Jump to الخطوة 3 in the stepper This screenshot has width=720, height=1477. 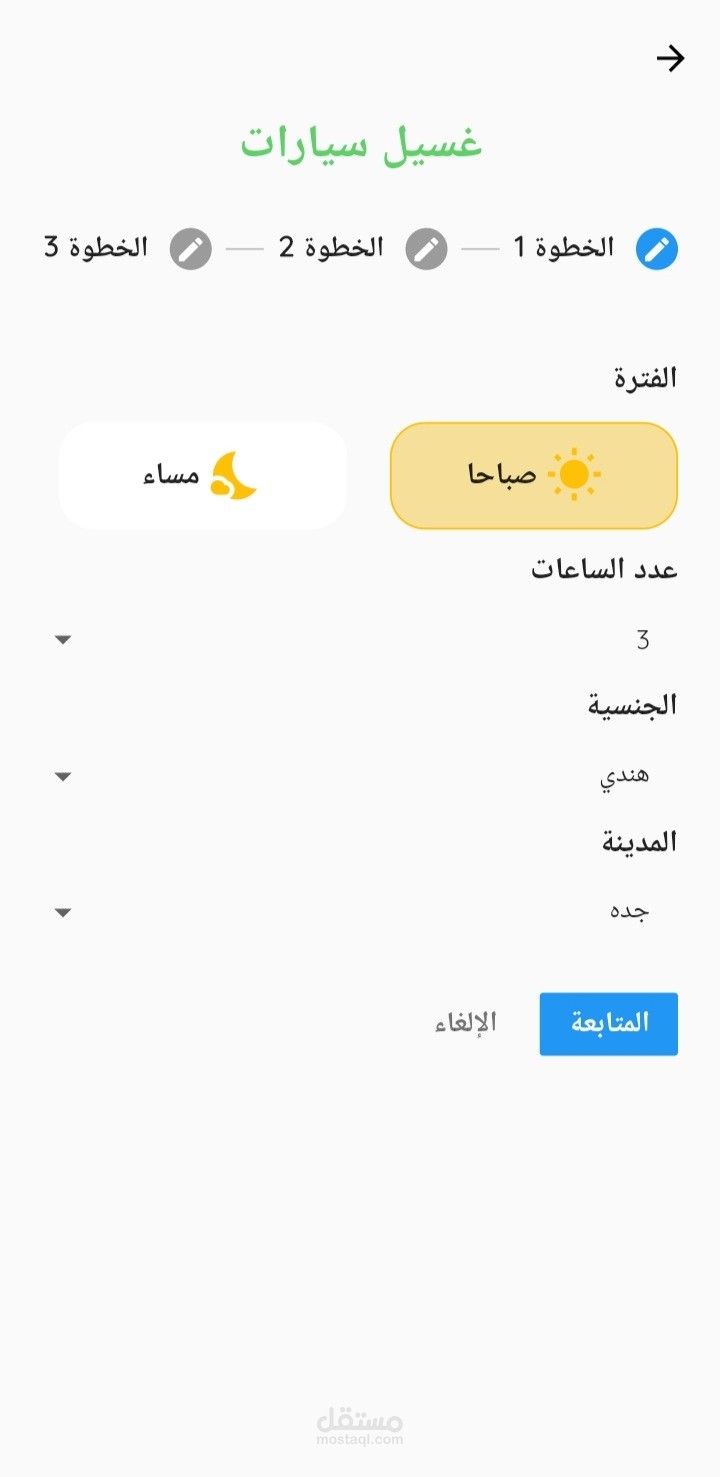tap(127, 248)
